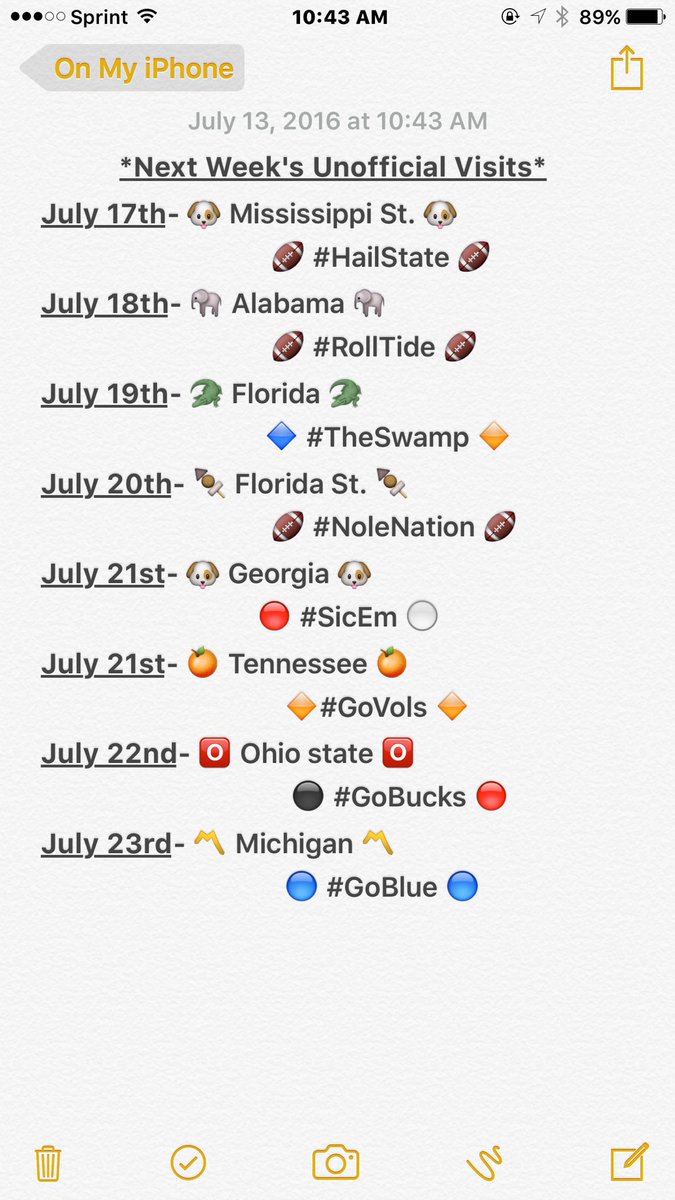The height and width of the screenshot is (1200, 675).
Task: Share this note
Action: click(x=626, y=67)
